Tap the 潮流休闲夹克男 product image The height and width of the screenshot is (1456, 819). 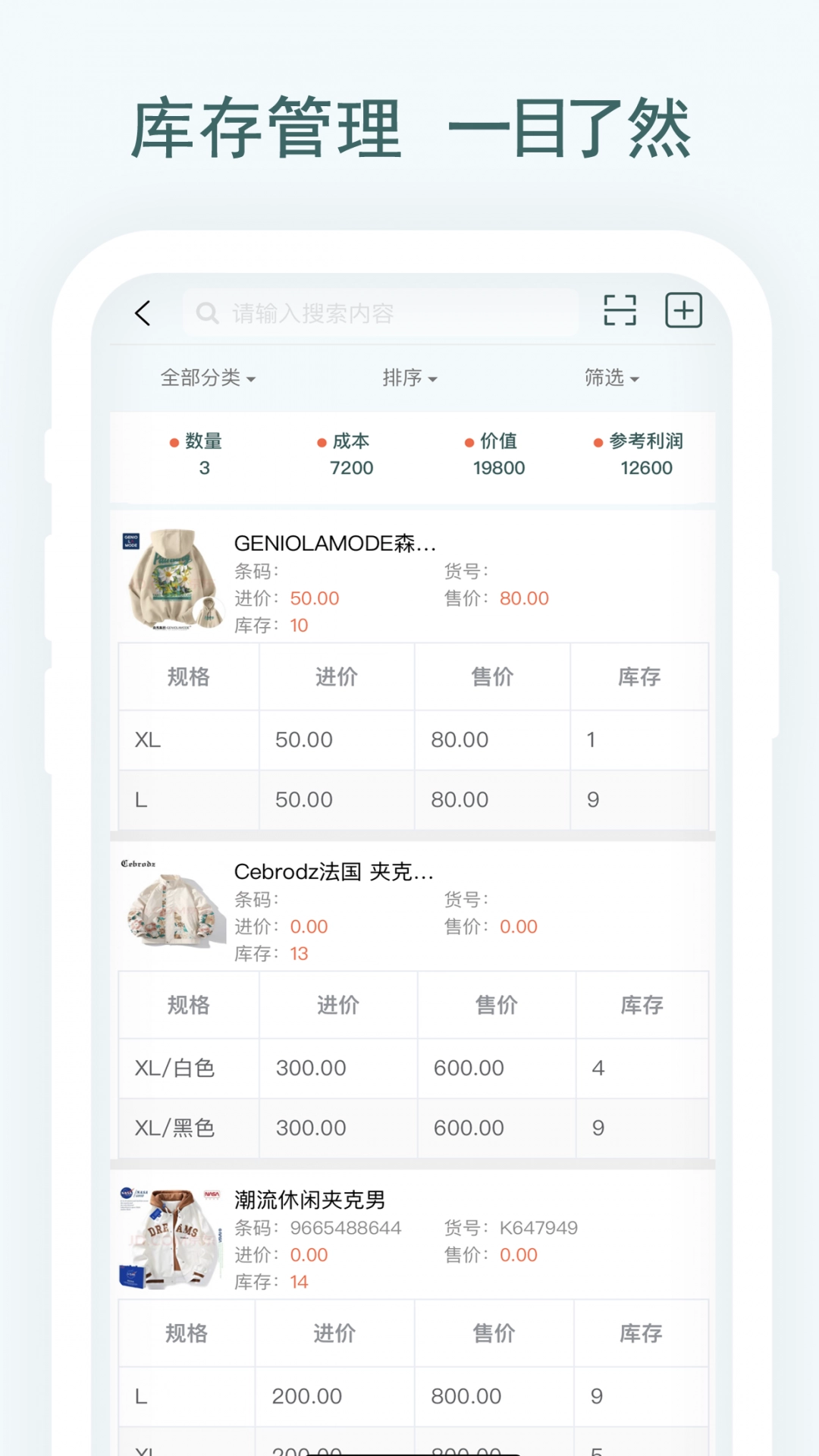pyautogui.click(x=168, y=1237)
